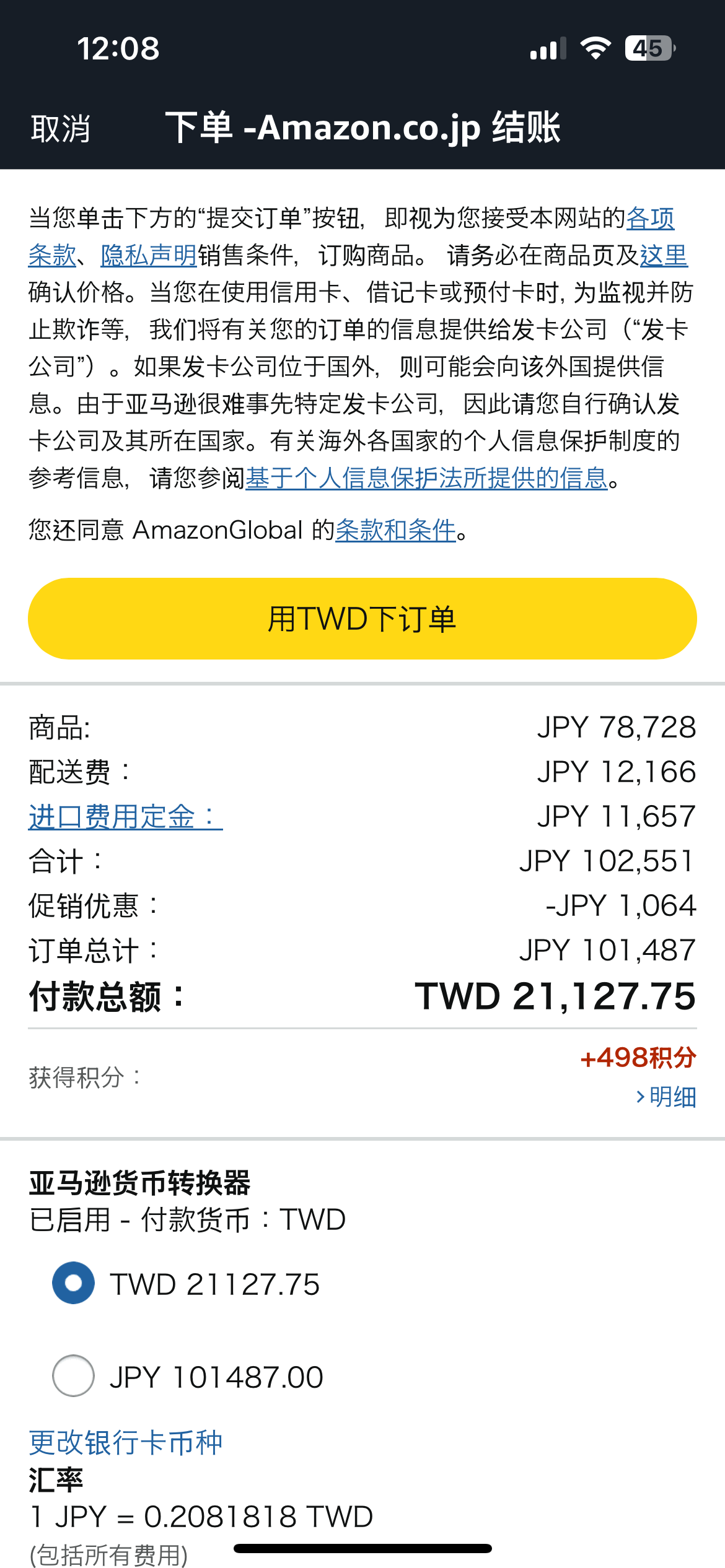
Task: Open 基于个人信息保护法所提供的信息 link
Action: click(x=427, y=478)
